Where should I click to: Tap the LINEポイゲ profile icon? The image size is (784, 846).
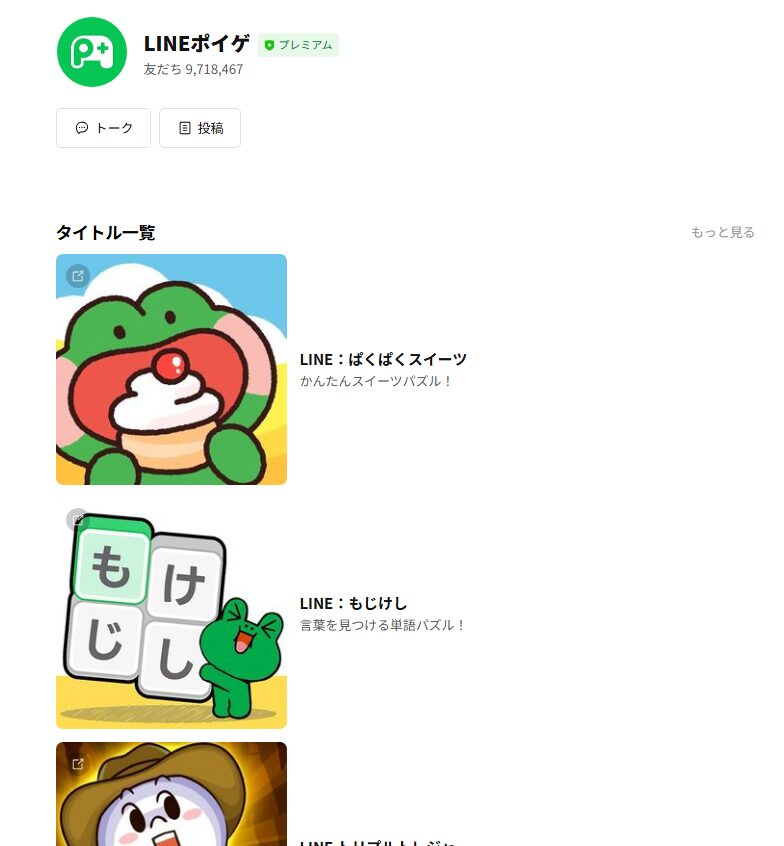click(x=92, y=52)
